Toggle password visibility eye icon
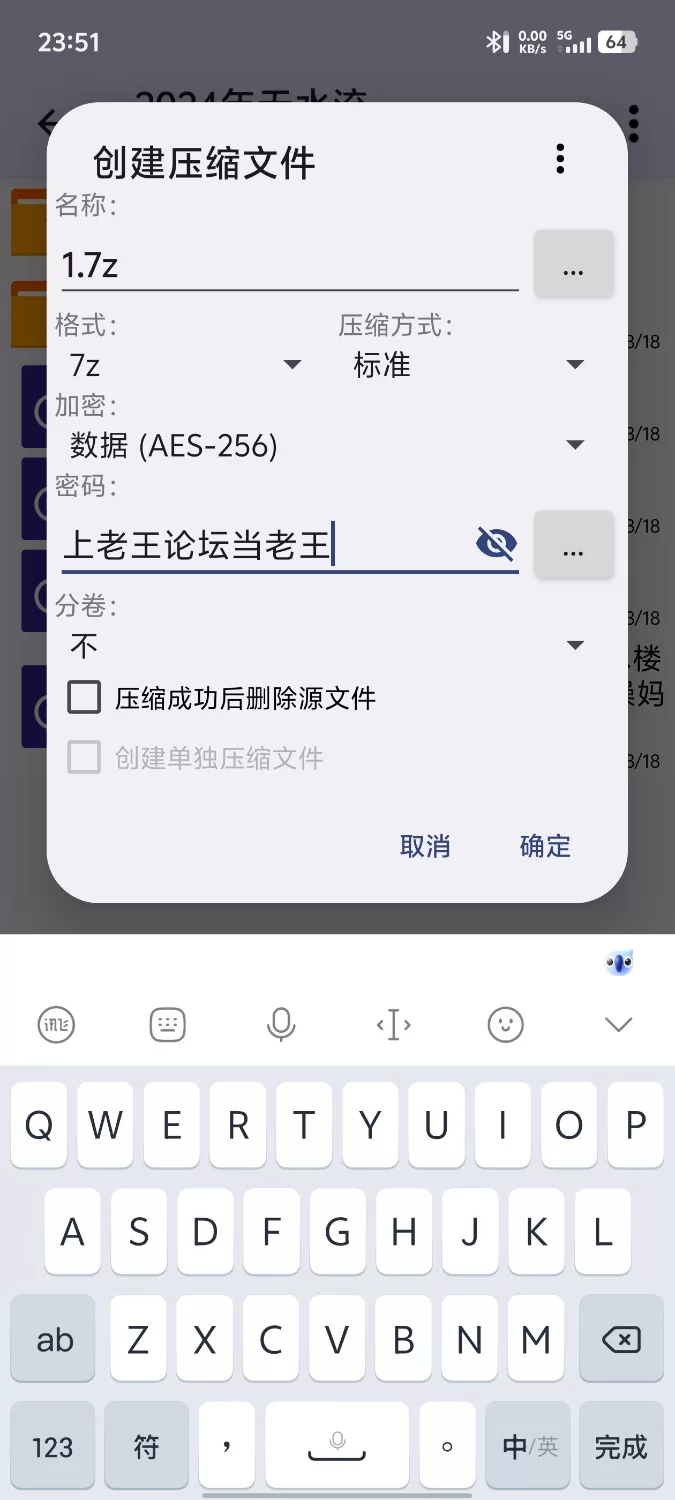The width and height of the screenshot is (675, 1500). [x=496, y=544]
